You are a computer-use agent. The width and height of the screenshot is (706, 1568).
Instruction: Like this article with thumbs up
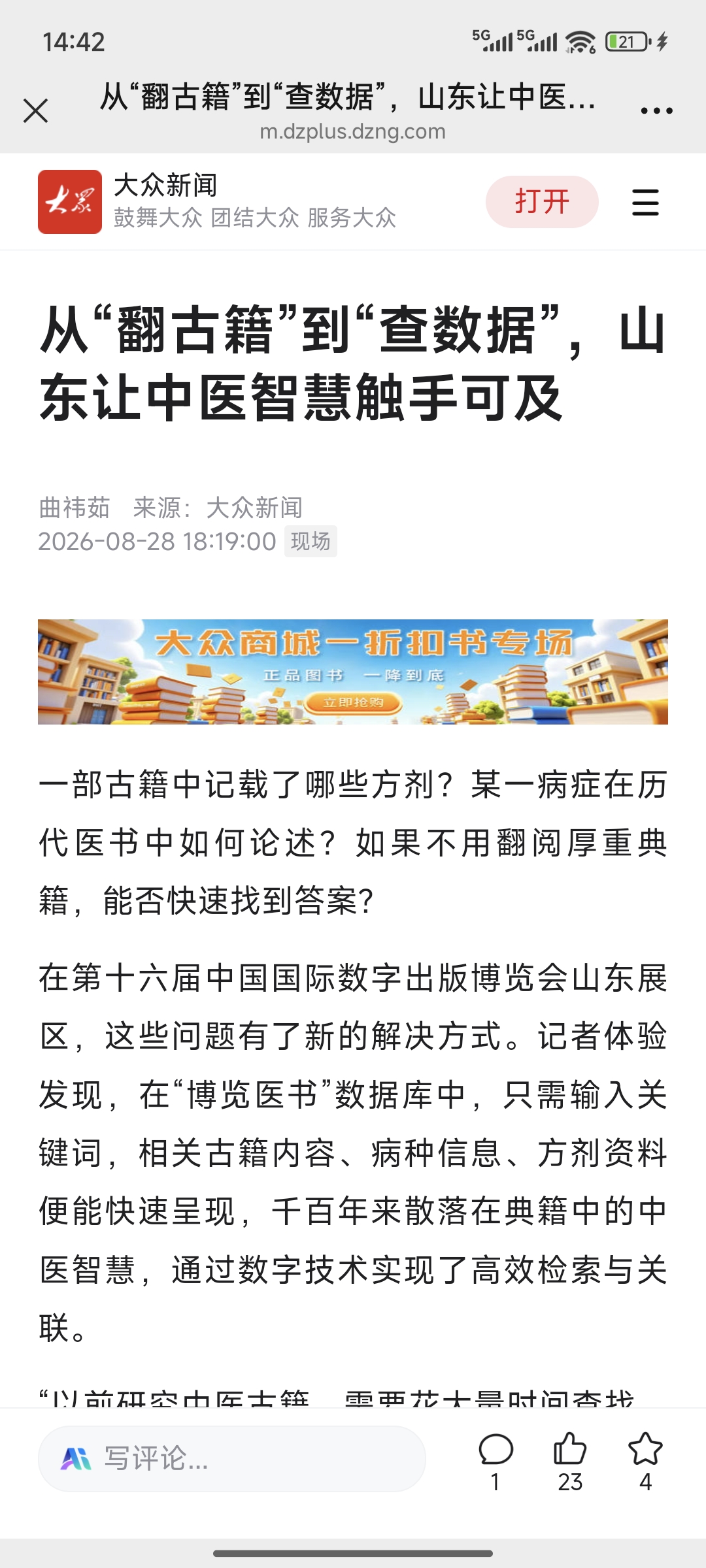click(x=570, y=1462)
